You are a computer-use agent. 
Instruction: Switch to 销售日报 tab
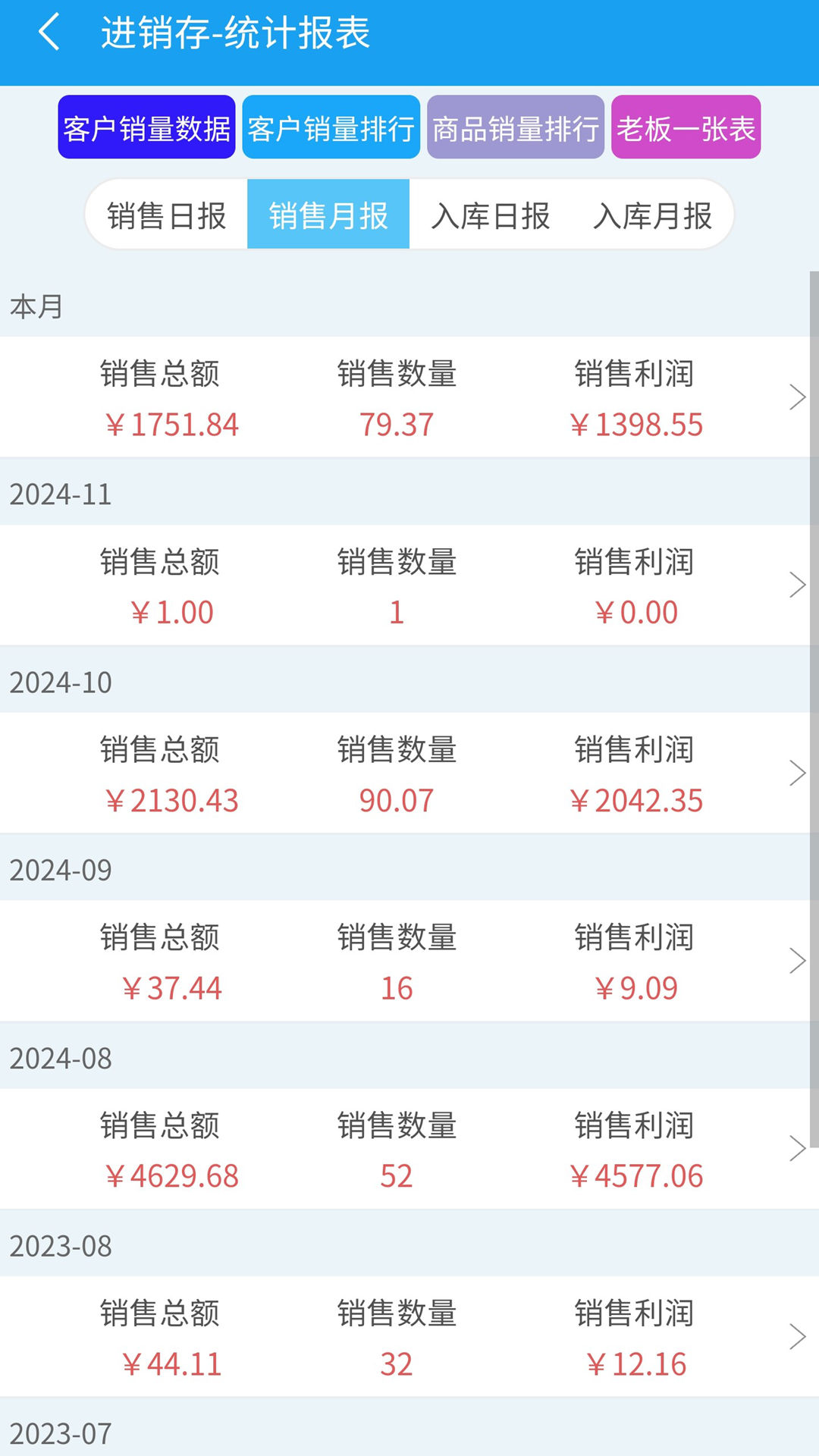coord(166,216)
